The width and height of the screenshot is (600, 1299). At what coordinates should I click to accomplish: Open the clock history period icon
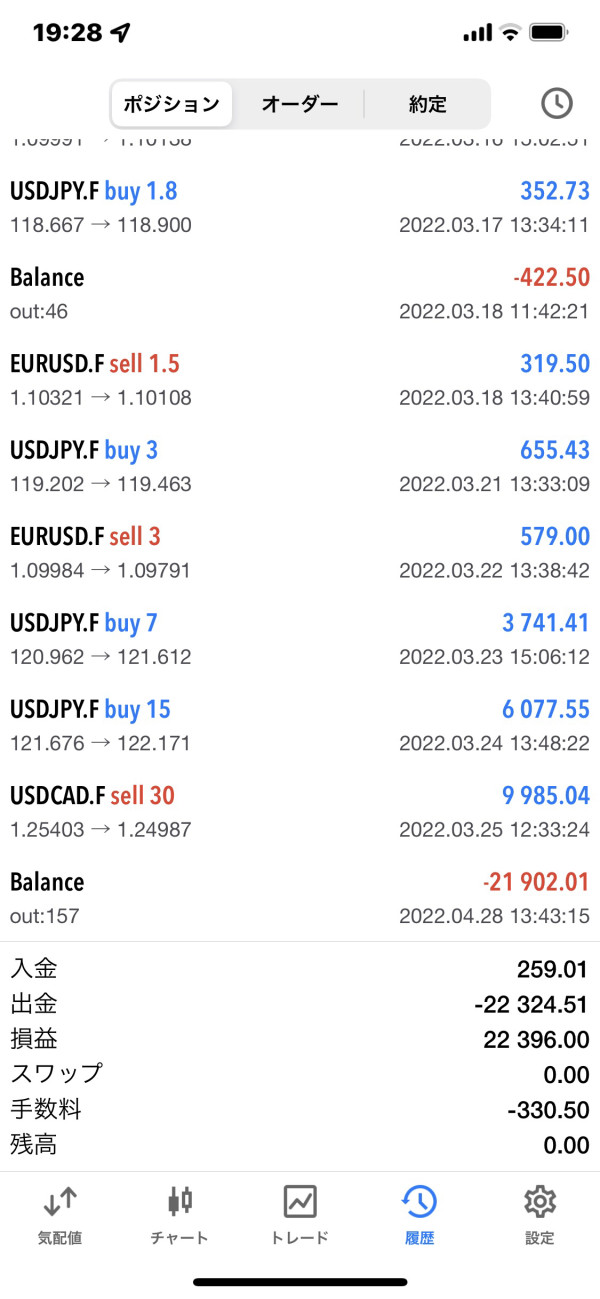[556, 103]
